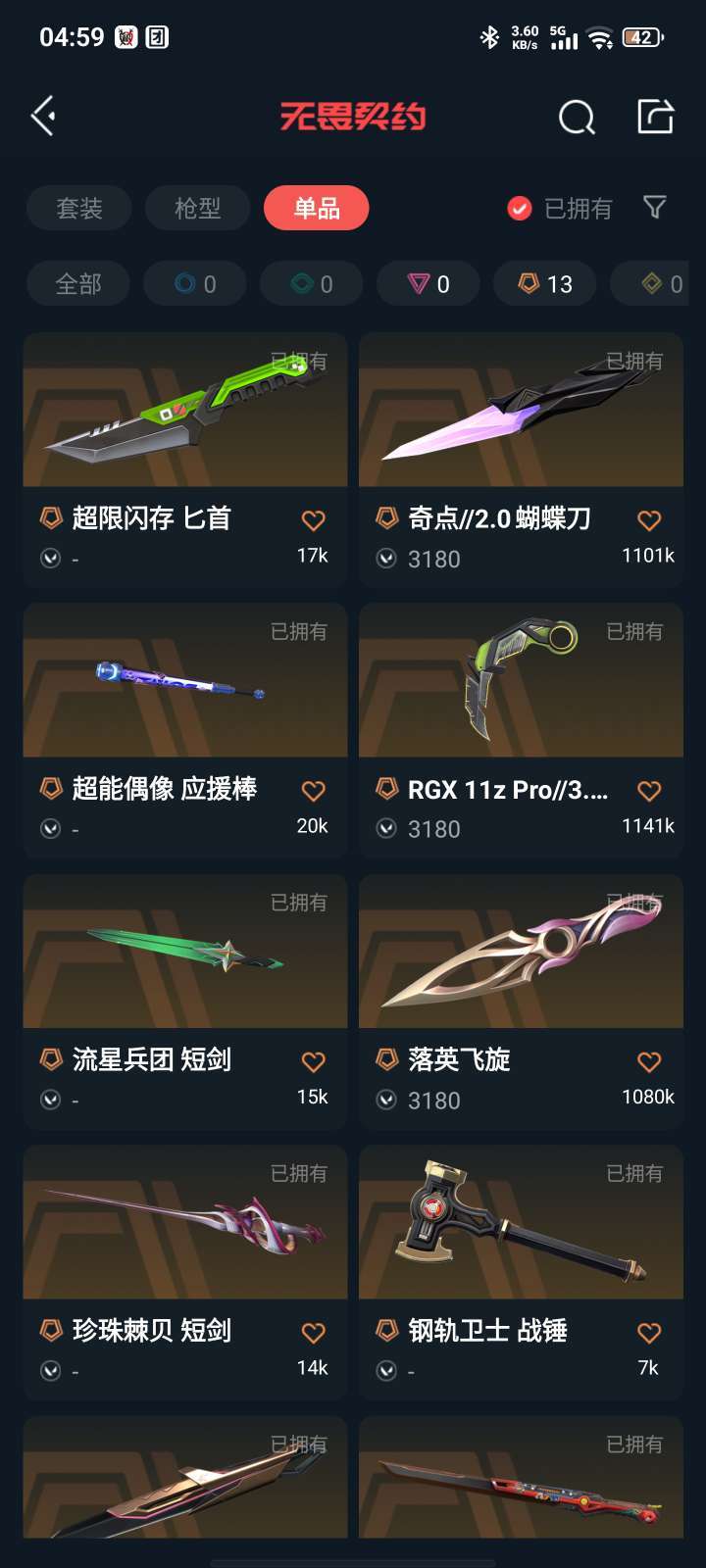Filter by the purple triangle tier chip
Image resolution: width=706 pixels, height=1568 pixels.
pos(429,284)
